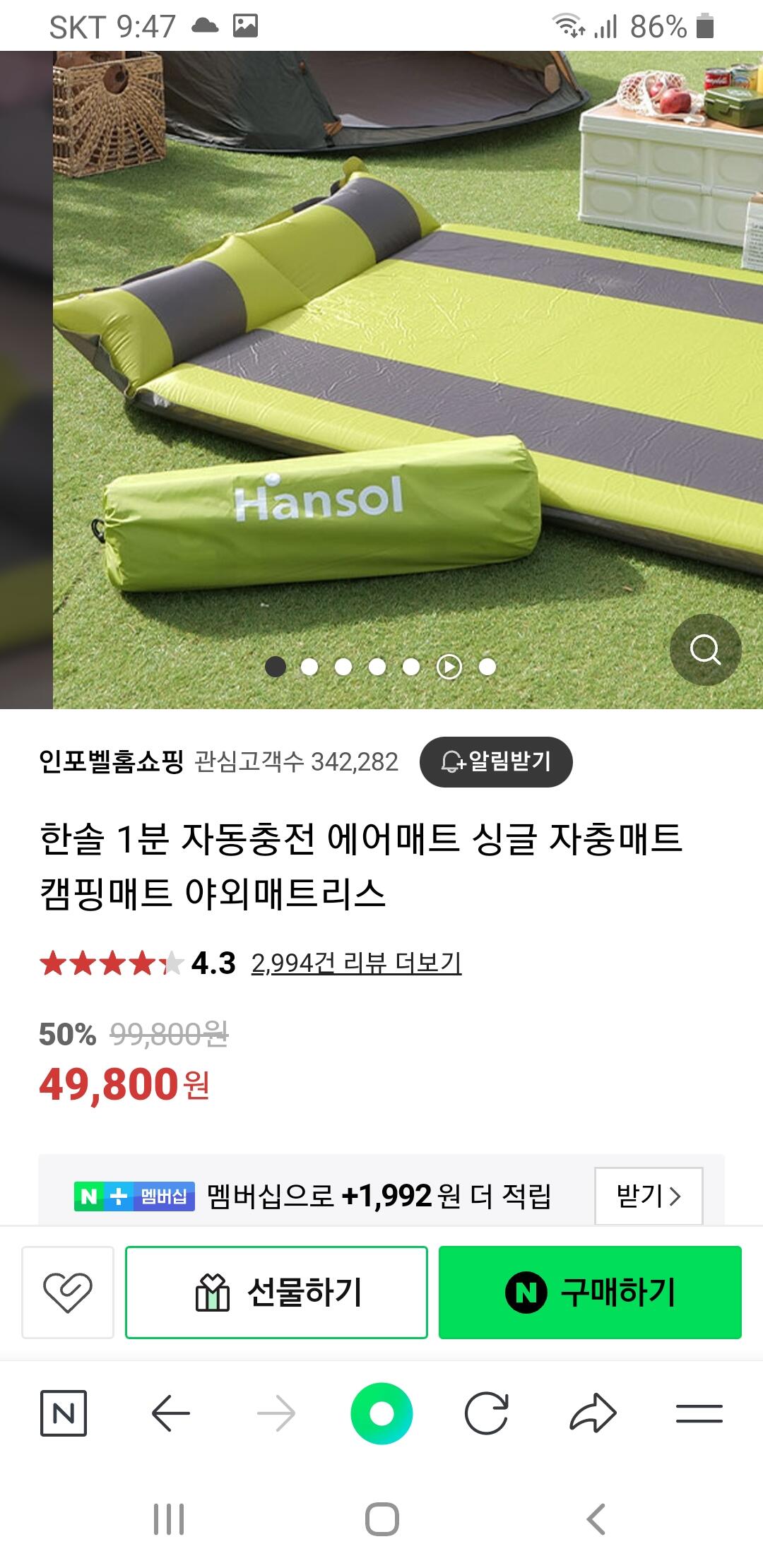Open Naver home with N icon

pos(64,1413)
